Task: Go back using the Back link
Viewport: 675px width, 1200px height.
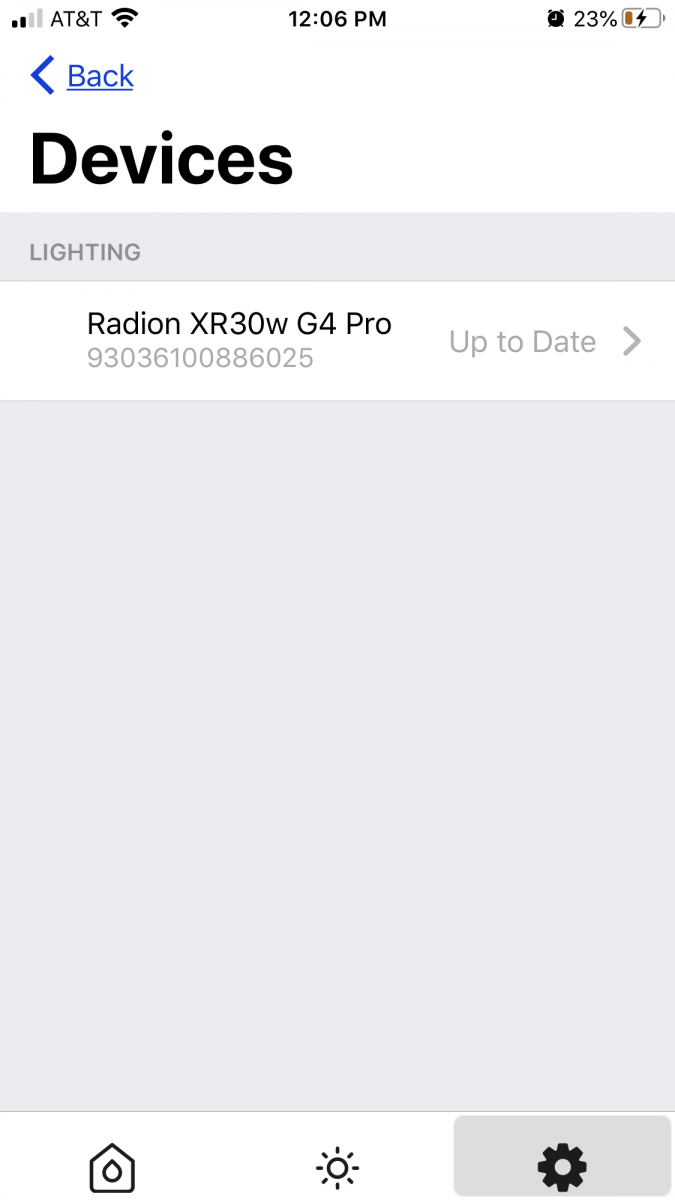Action: click(x=82, y=76)
